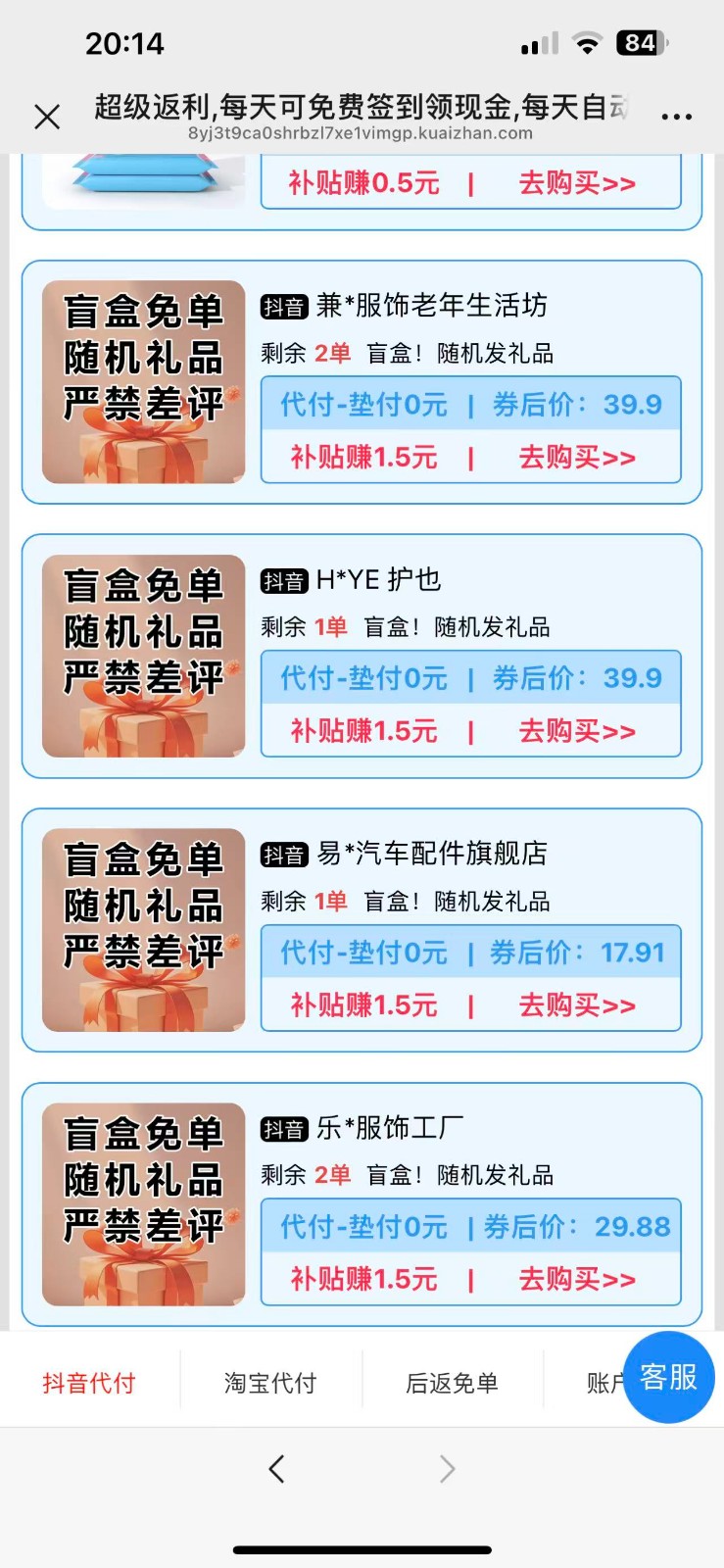Open the 兼*服饰老年生活坊 blind box image

(144, 382)
